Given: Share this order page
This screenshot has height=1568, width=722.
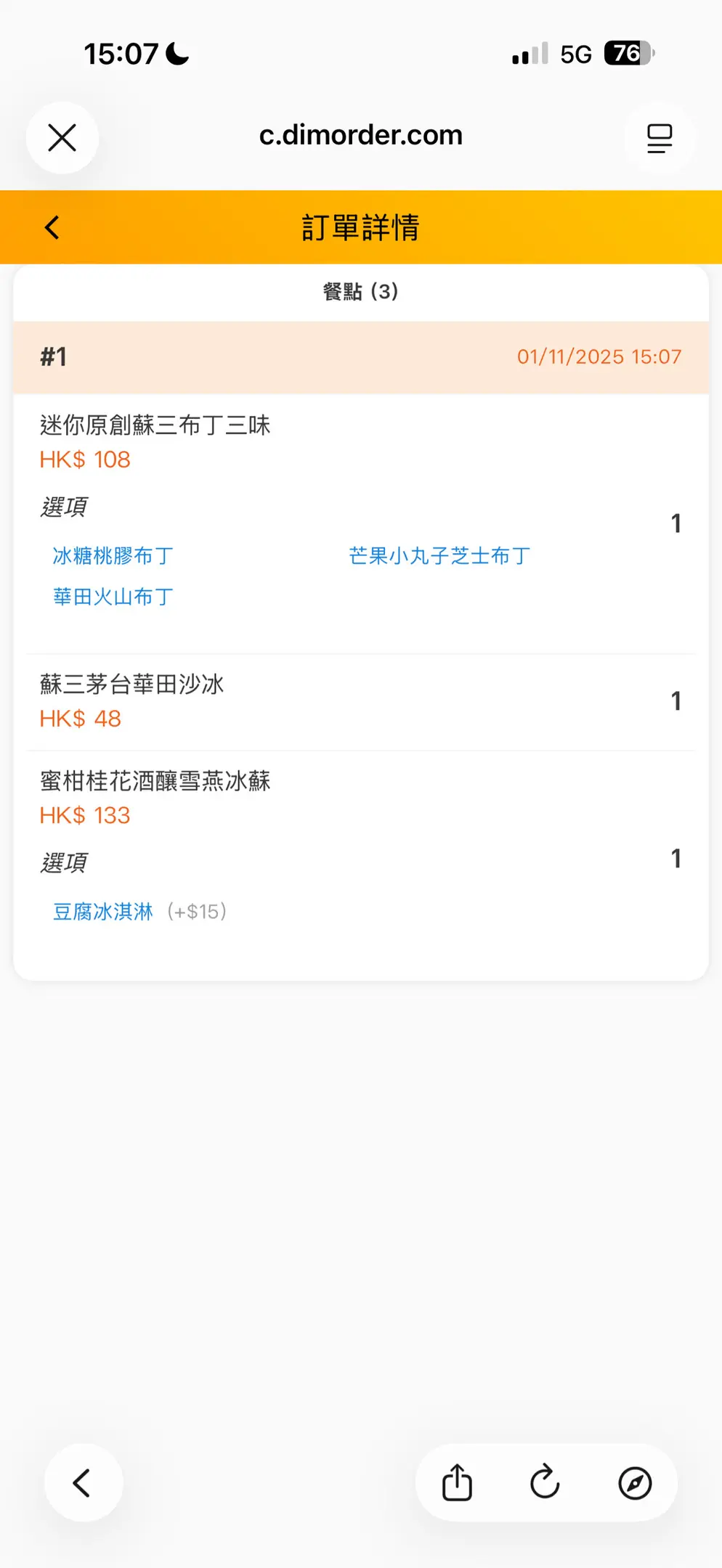Looking at the screenshot, I should (x=457, y=1482).
